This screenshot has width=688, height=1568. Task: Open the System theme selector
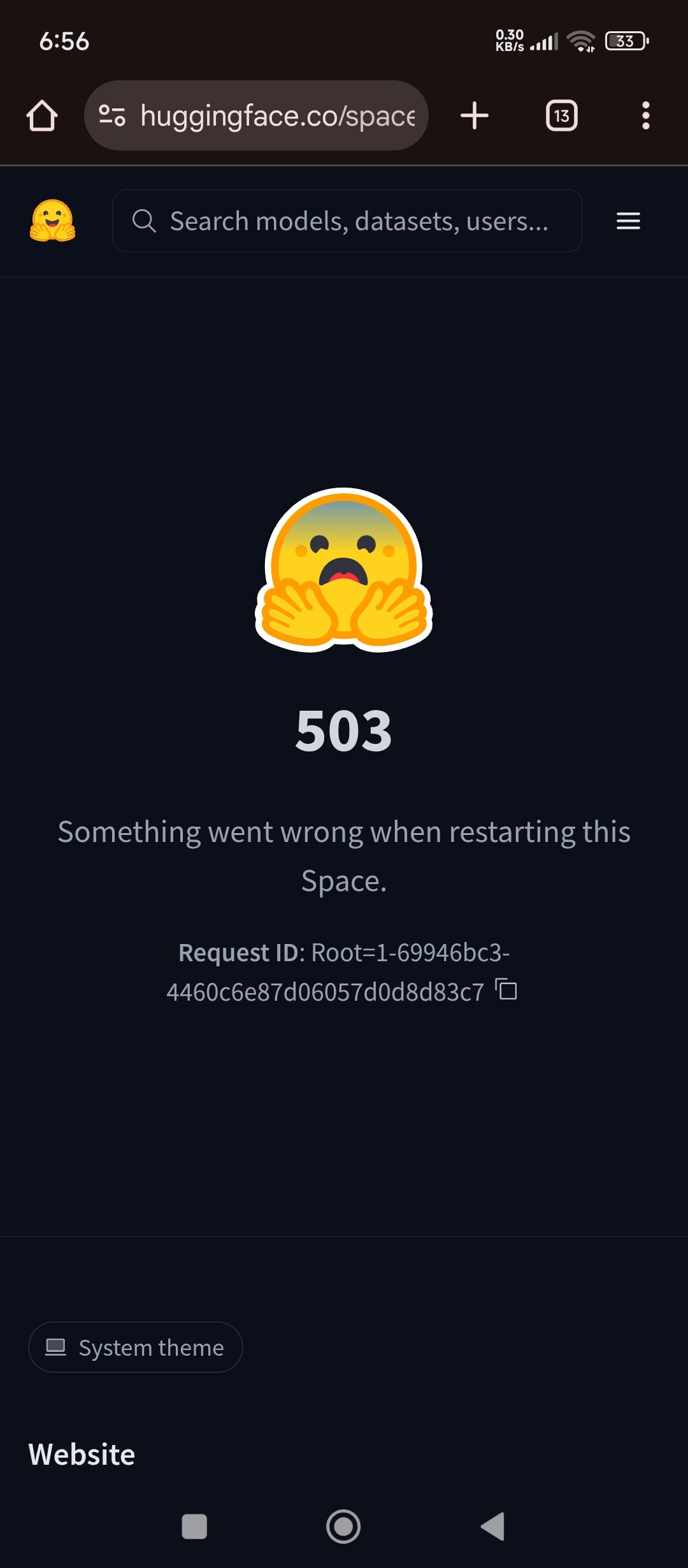(136, 1347)
